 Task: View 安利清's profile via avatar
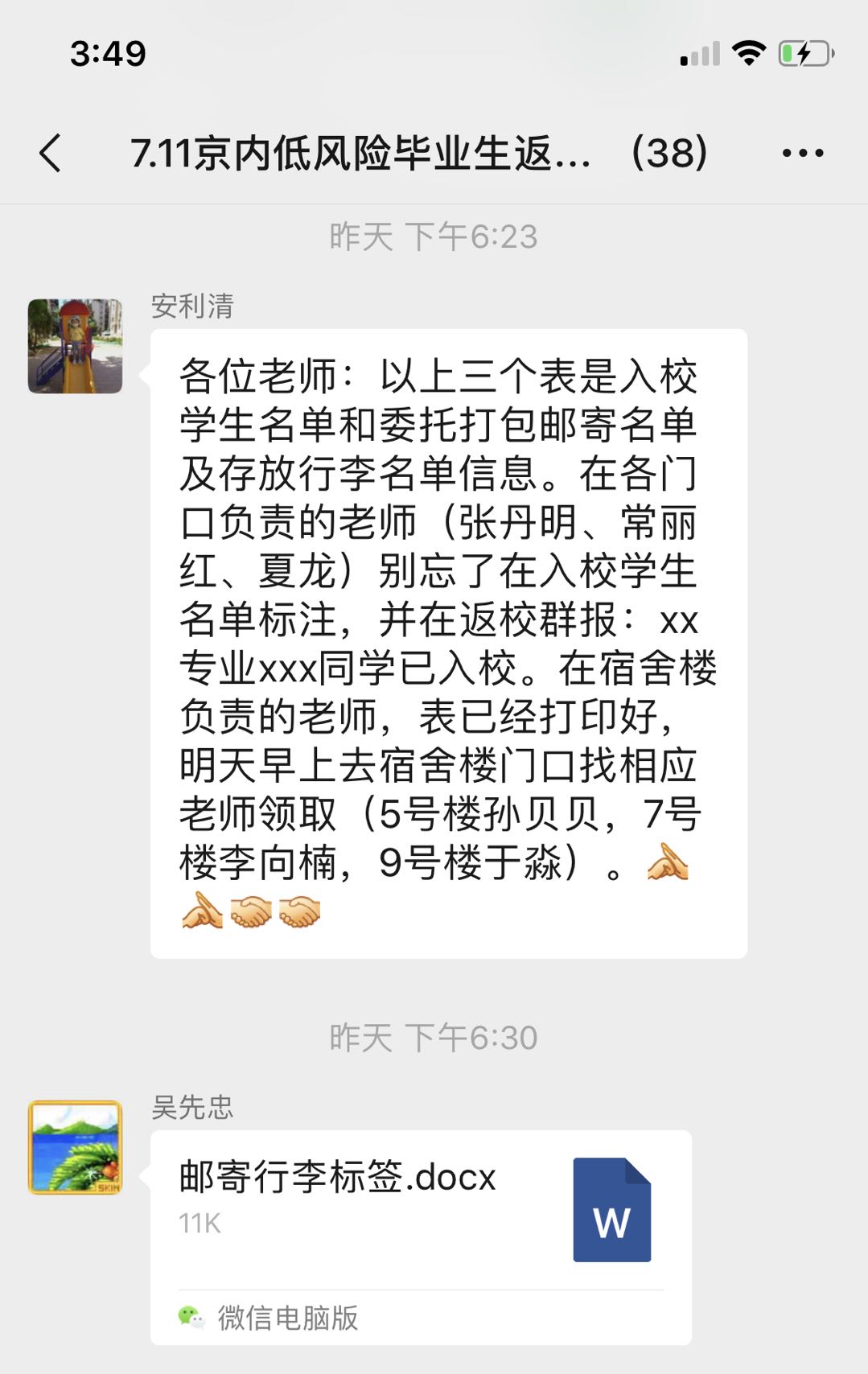[x=75, y=346]
